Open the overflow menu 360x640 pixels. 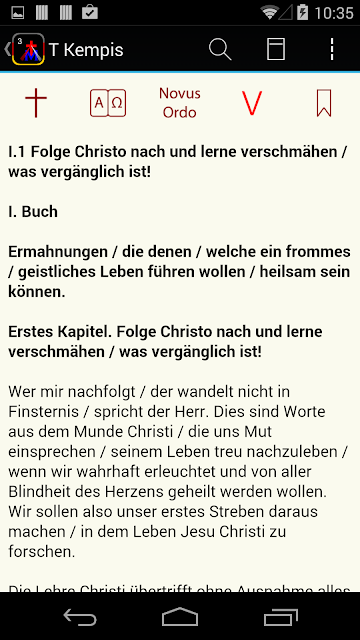tap(332, 49)
